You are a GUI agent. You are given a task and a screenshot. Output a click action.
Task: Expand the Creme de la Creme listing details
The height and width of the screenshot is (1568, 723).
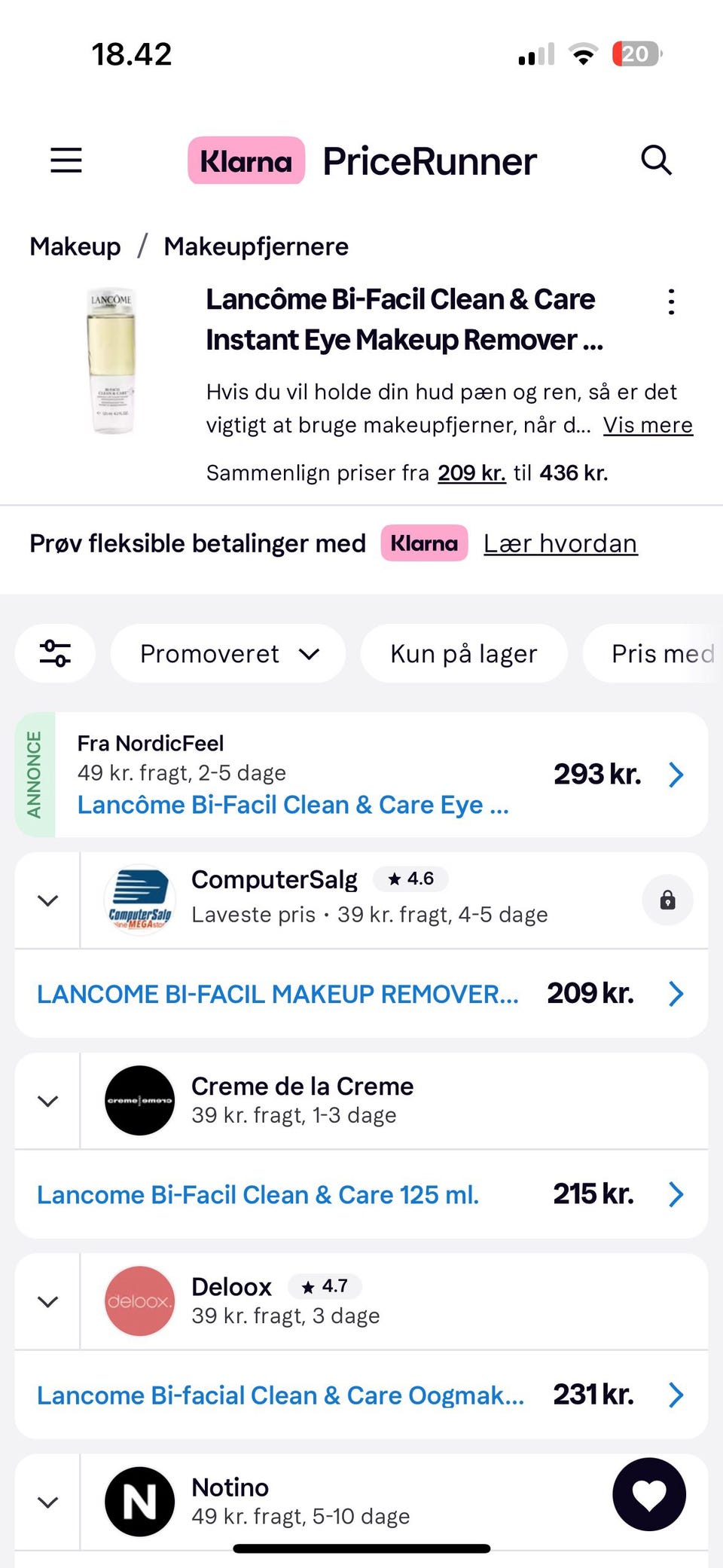click(47, 1101)
